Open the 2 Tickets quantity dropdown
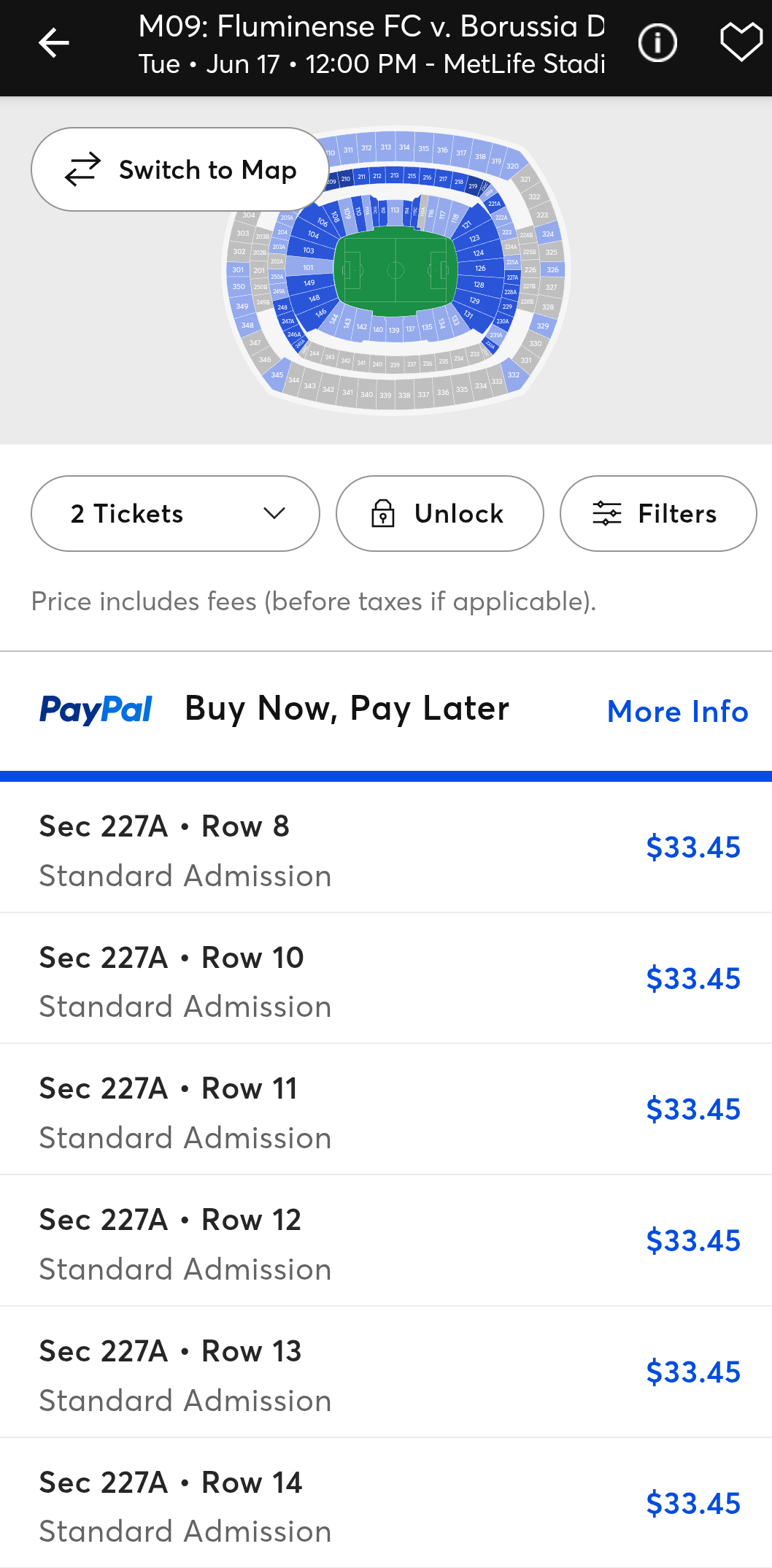 click(175, 514)
